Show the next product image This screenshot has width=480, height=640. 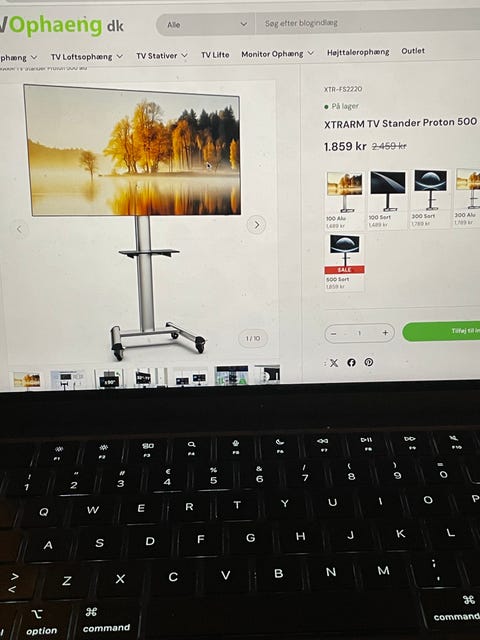[256, 224]
